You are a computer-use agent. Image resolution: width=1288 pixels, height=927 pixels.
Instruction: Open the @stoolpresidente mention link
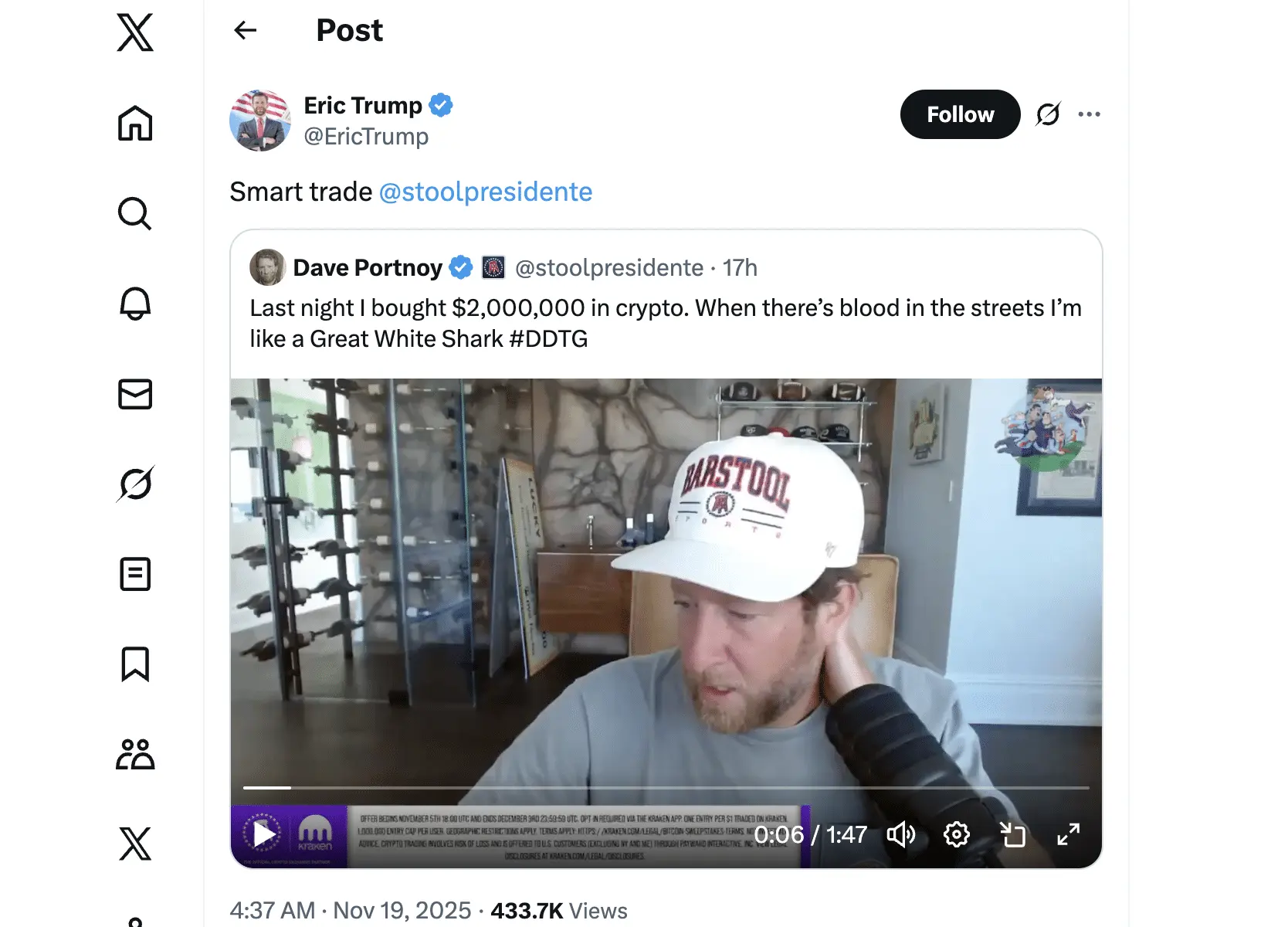[485, 192]
